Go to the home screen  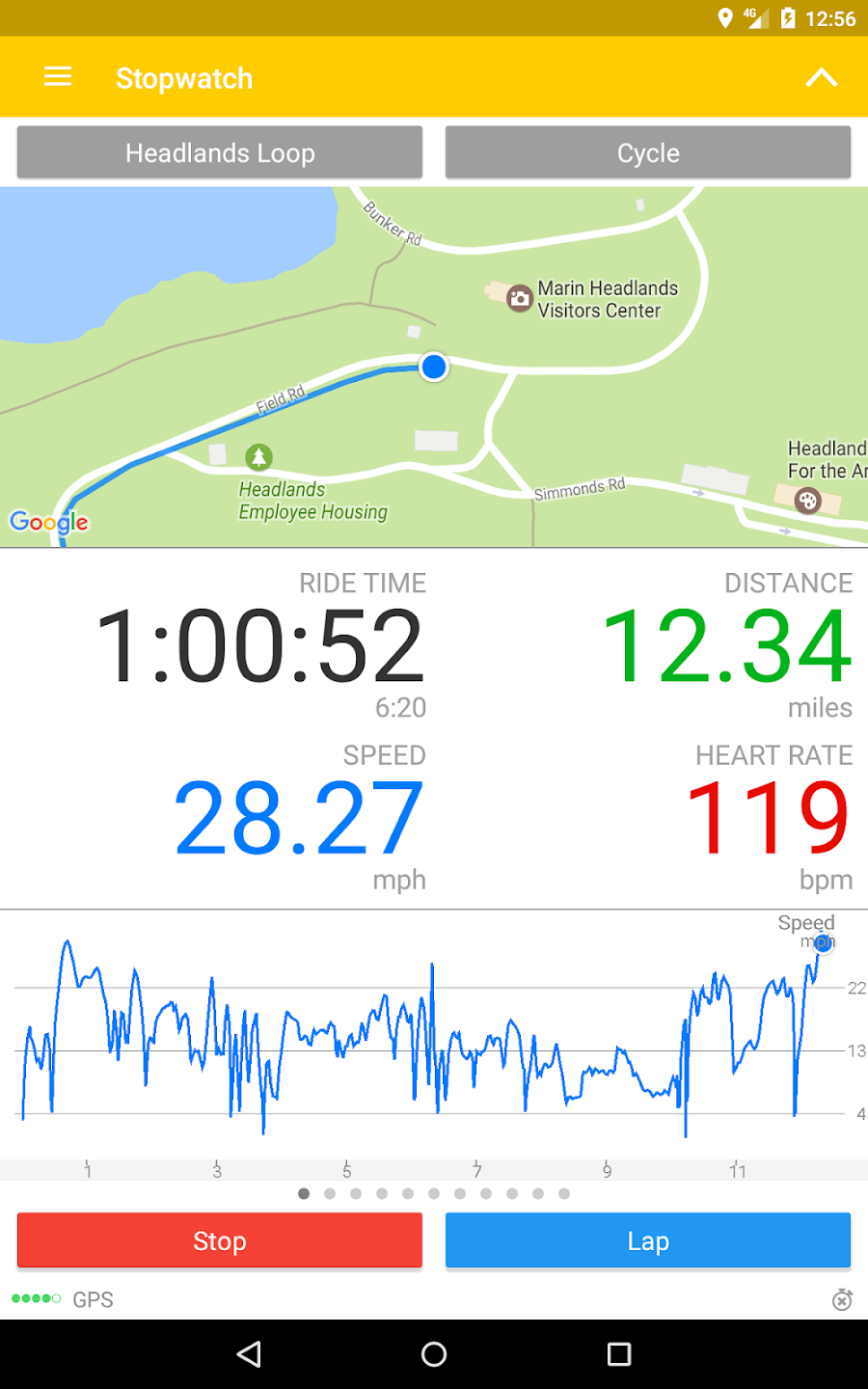[434, 1354]
